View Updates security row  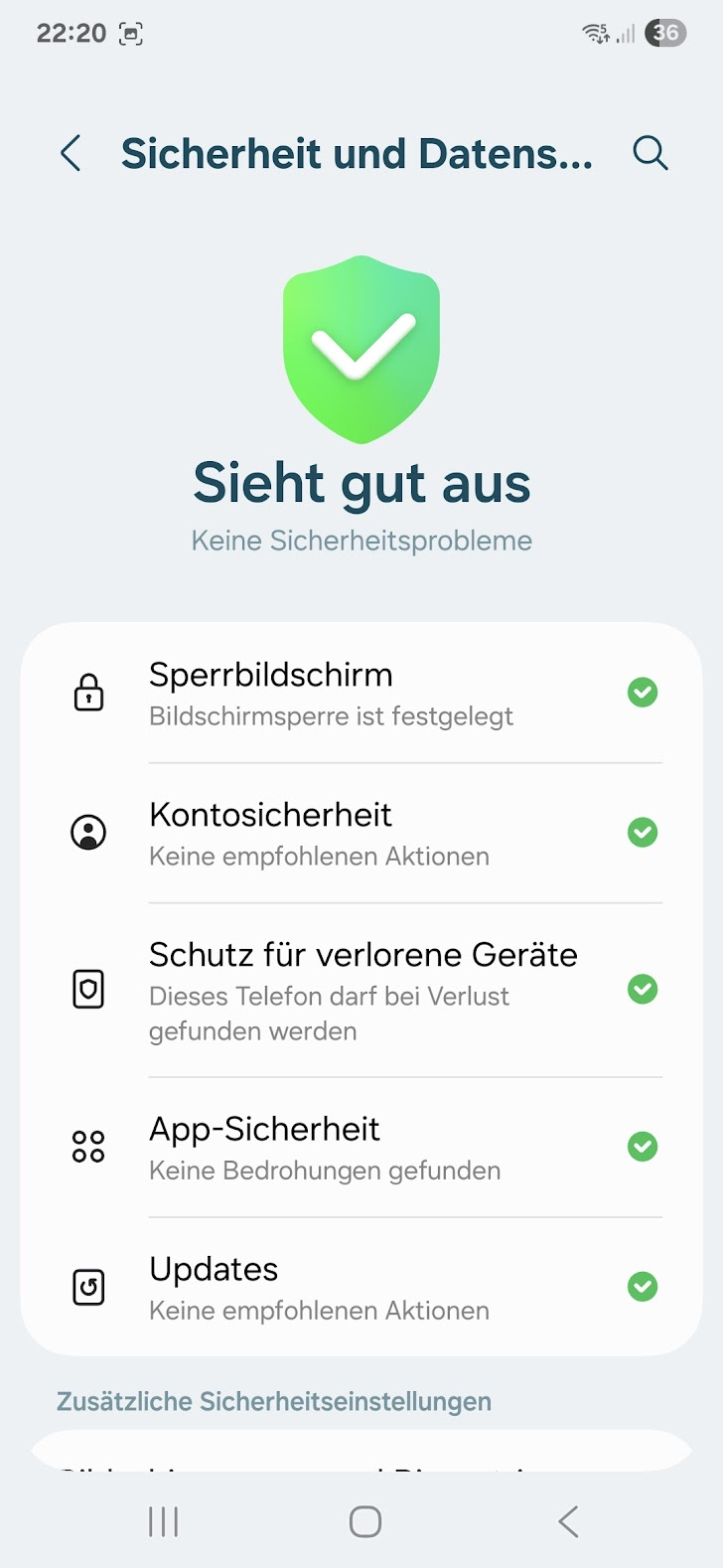click(x=361, y=1288)
